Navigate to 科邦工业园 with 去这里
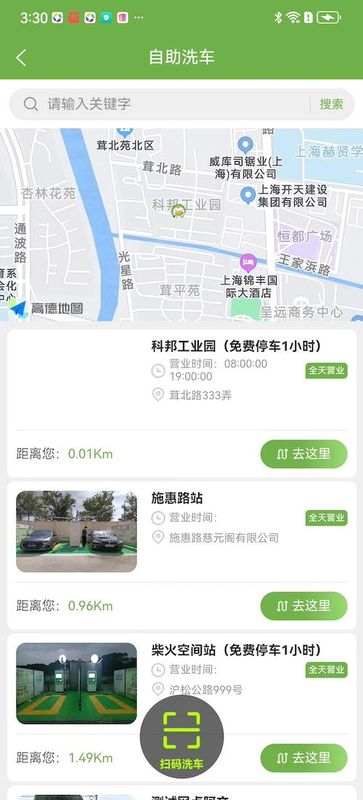The height and width of the screenshot is (800, 363). tap(304, 454)
